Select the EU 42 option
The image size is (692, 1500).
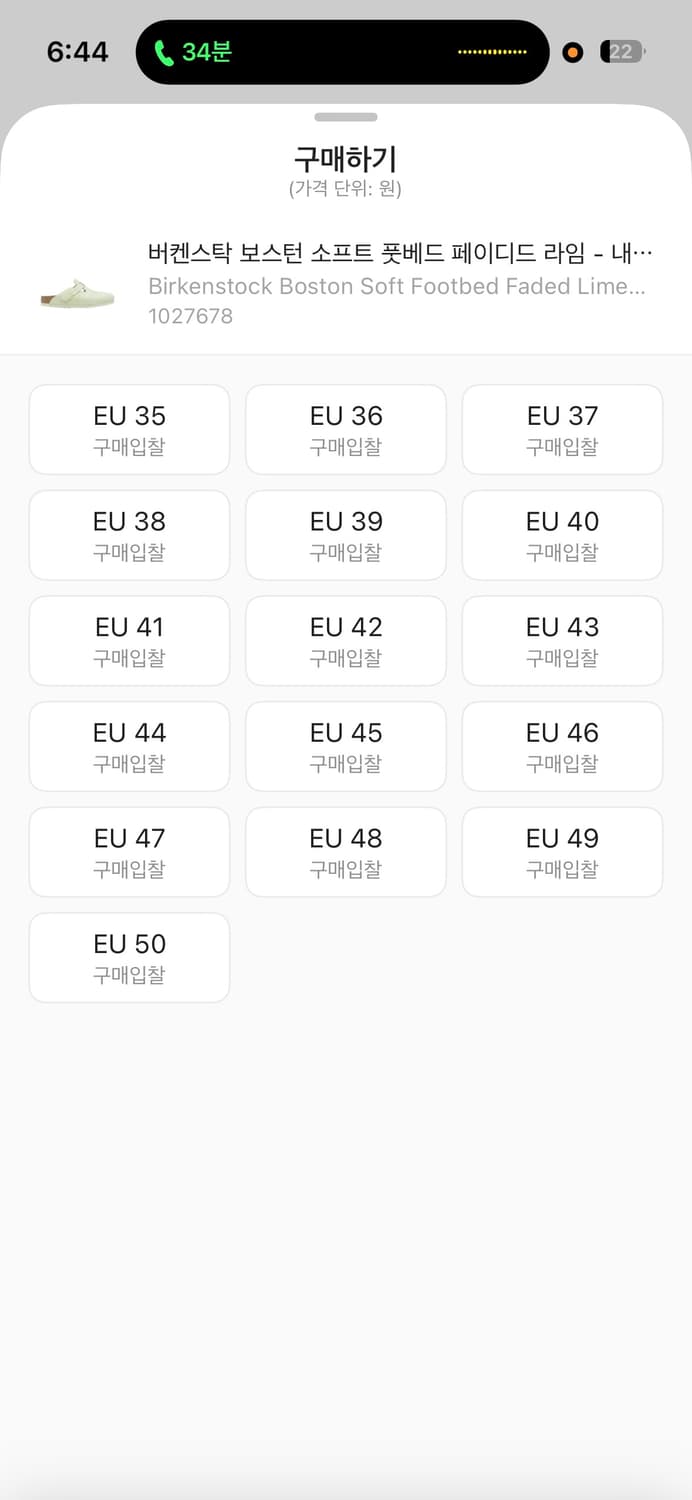point(346,641)
